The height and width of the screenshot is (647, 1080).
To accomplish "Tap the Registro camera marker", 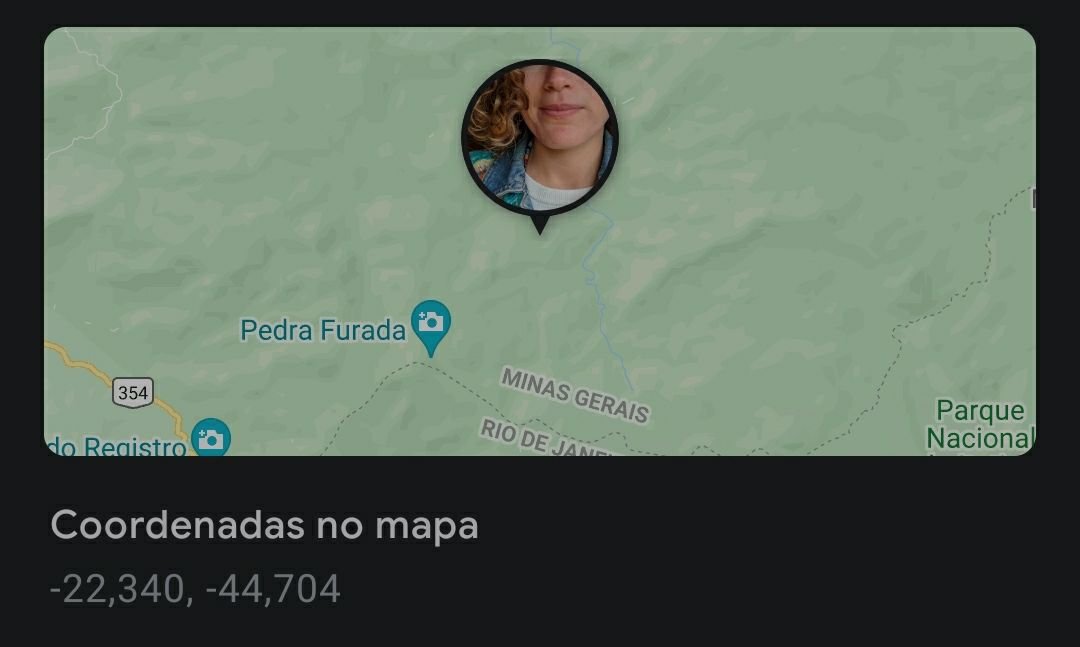I will [x=211, y=437].
